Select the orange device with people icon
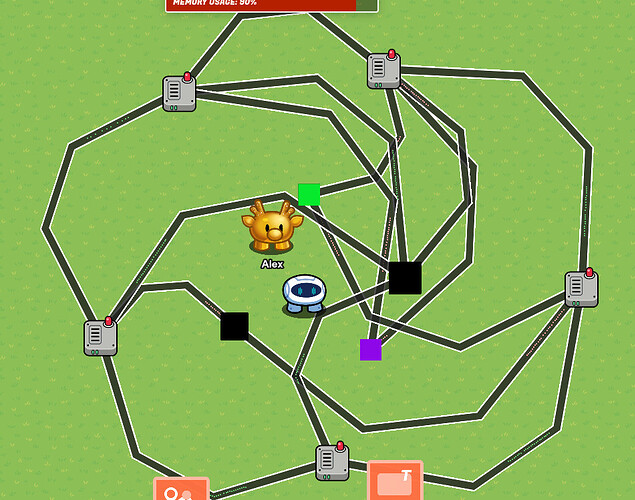Screen dimensions: 635x500 181,490
